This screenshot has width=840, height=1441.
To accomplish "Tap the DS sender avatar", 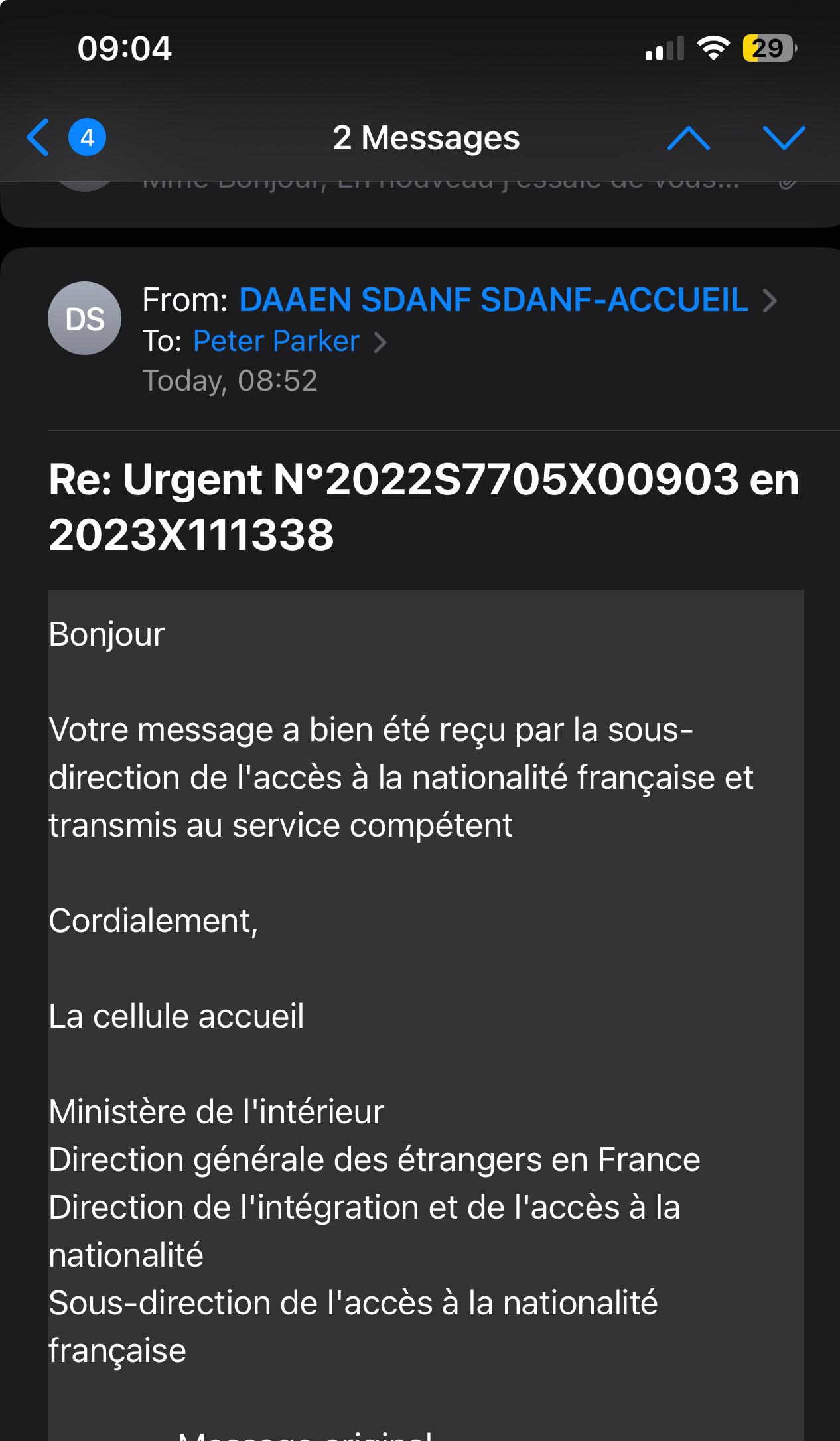I will click(84, 318).
